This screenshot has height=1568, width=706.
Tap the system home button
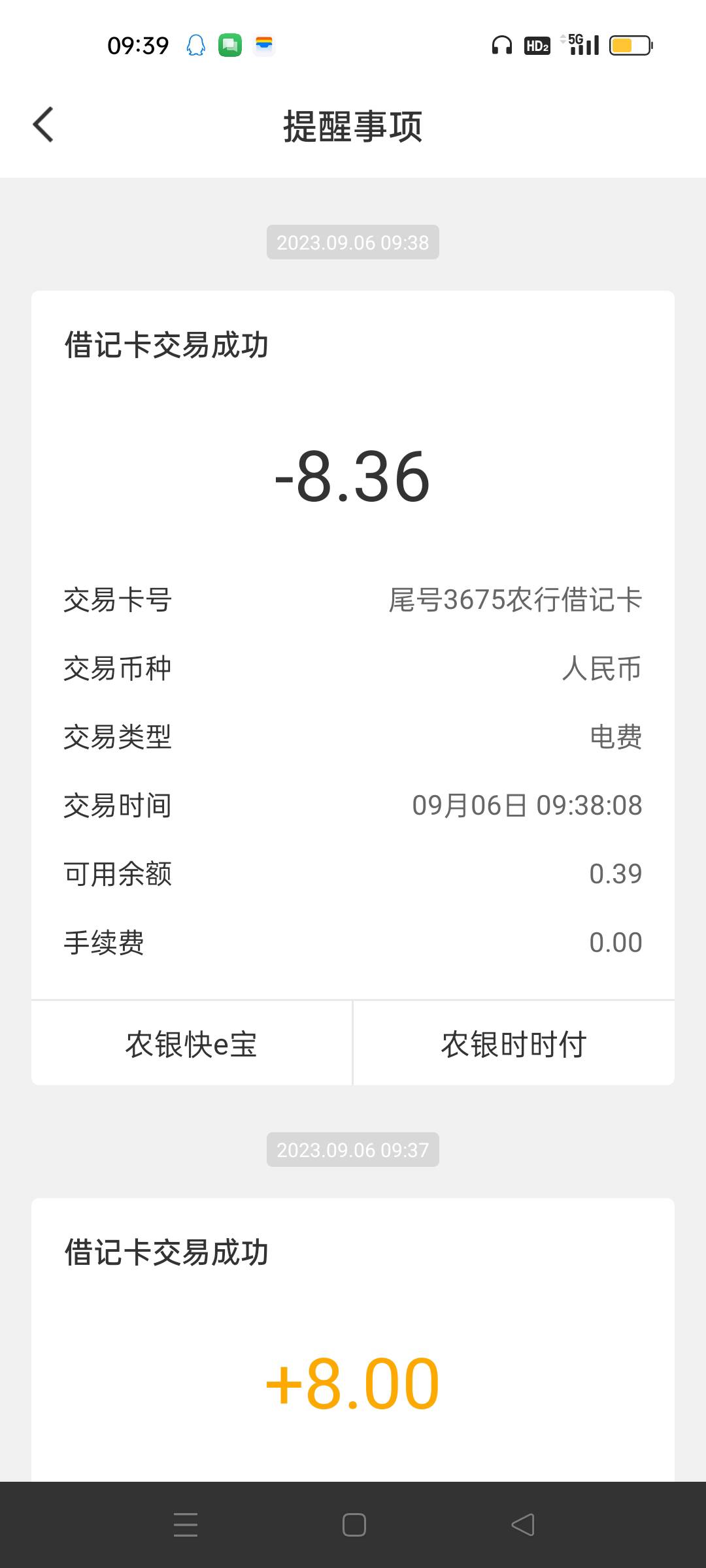pos(354,1525)
